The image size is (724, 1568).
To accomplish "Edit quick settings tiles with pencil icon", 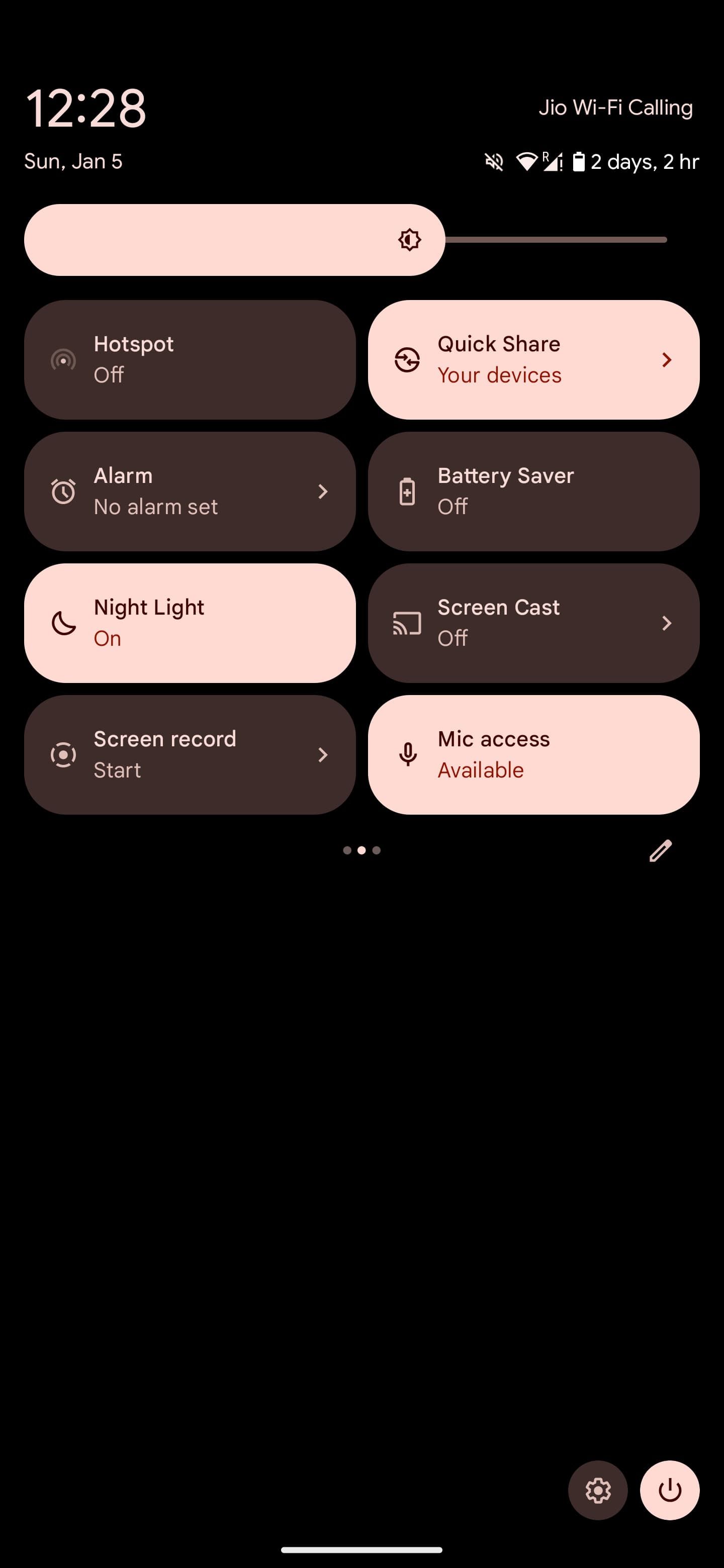I will pos(660,850).
